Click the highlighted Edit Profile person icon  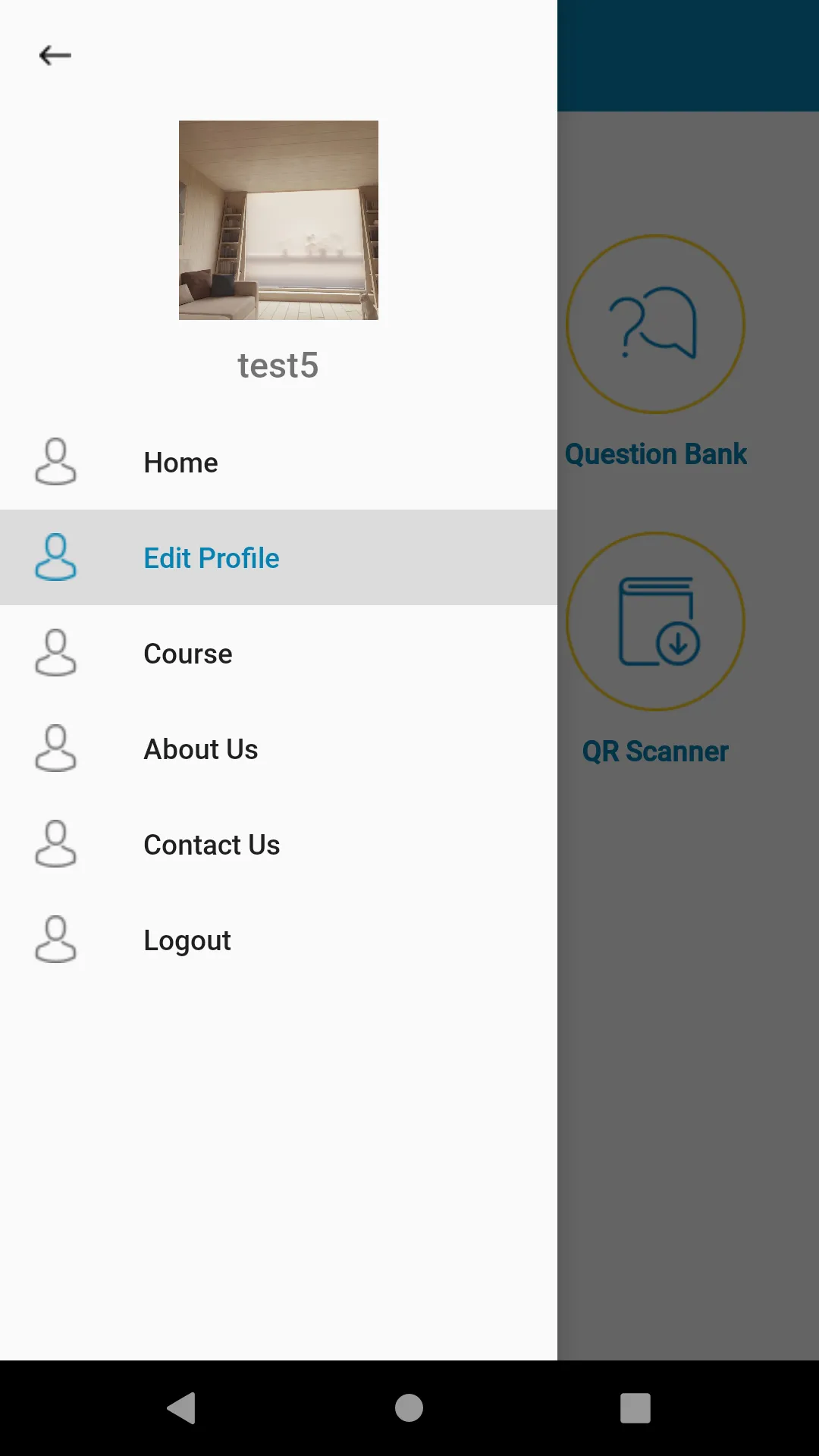[55, 557]
